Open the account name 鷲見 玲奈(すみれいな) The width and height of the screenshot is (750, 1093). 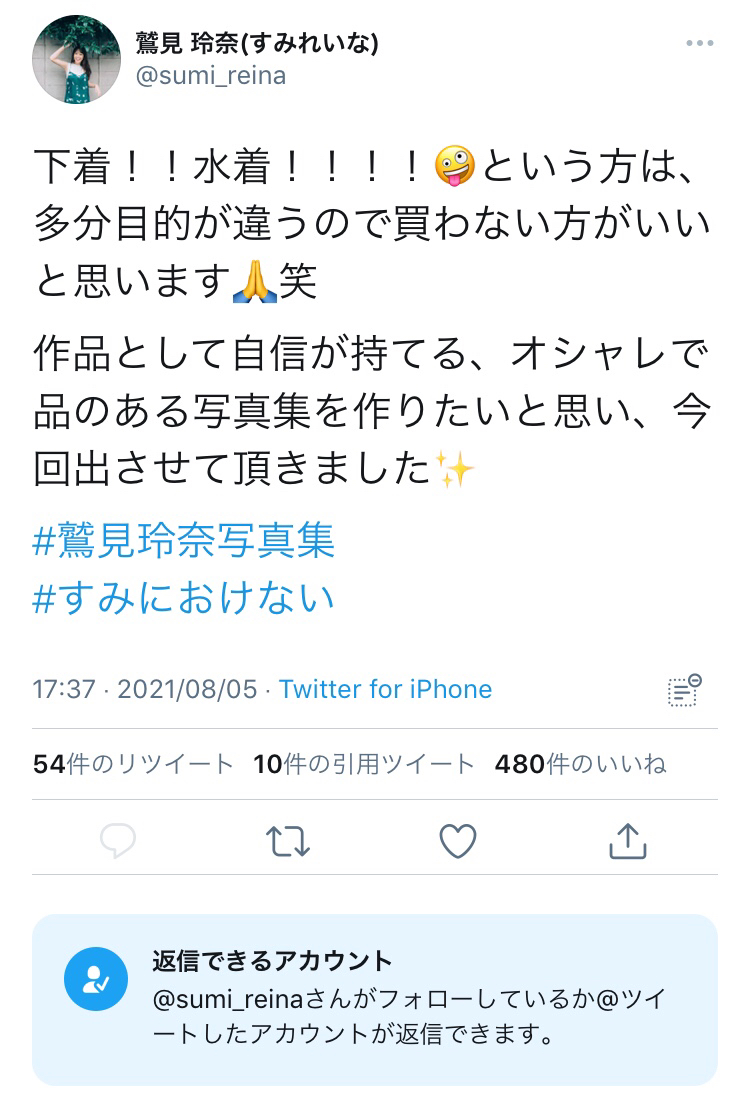click(257, 43)
